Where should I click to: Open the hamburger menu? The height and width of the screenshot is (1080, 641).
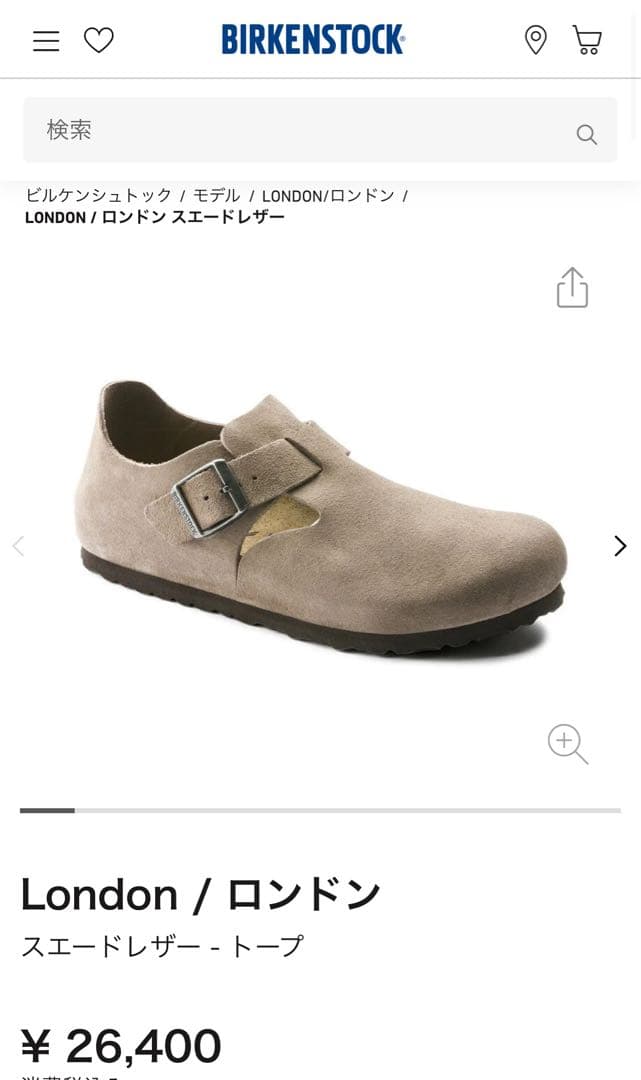[x=46, y=41]
